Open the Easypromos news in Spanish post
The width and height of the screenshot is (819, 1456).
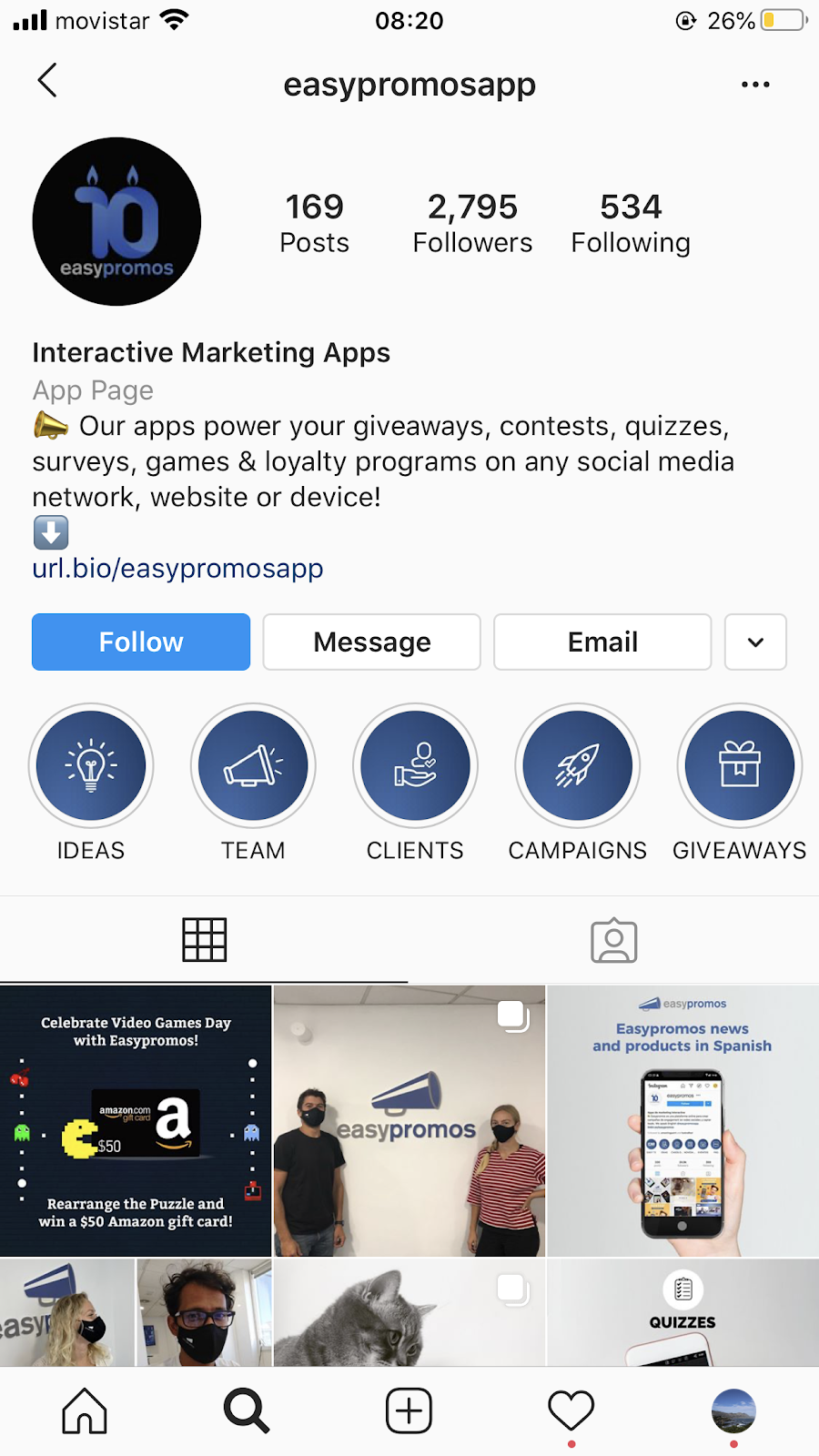tap(682, 1121)
